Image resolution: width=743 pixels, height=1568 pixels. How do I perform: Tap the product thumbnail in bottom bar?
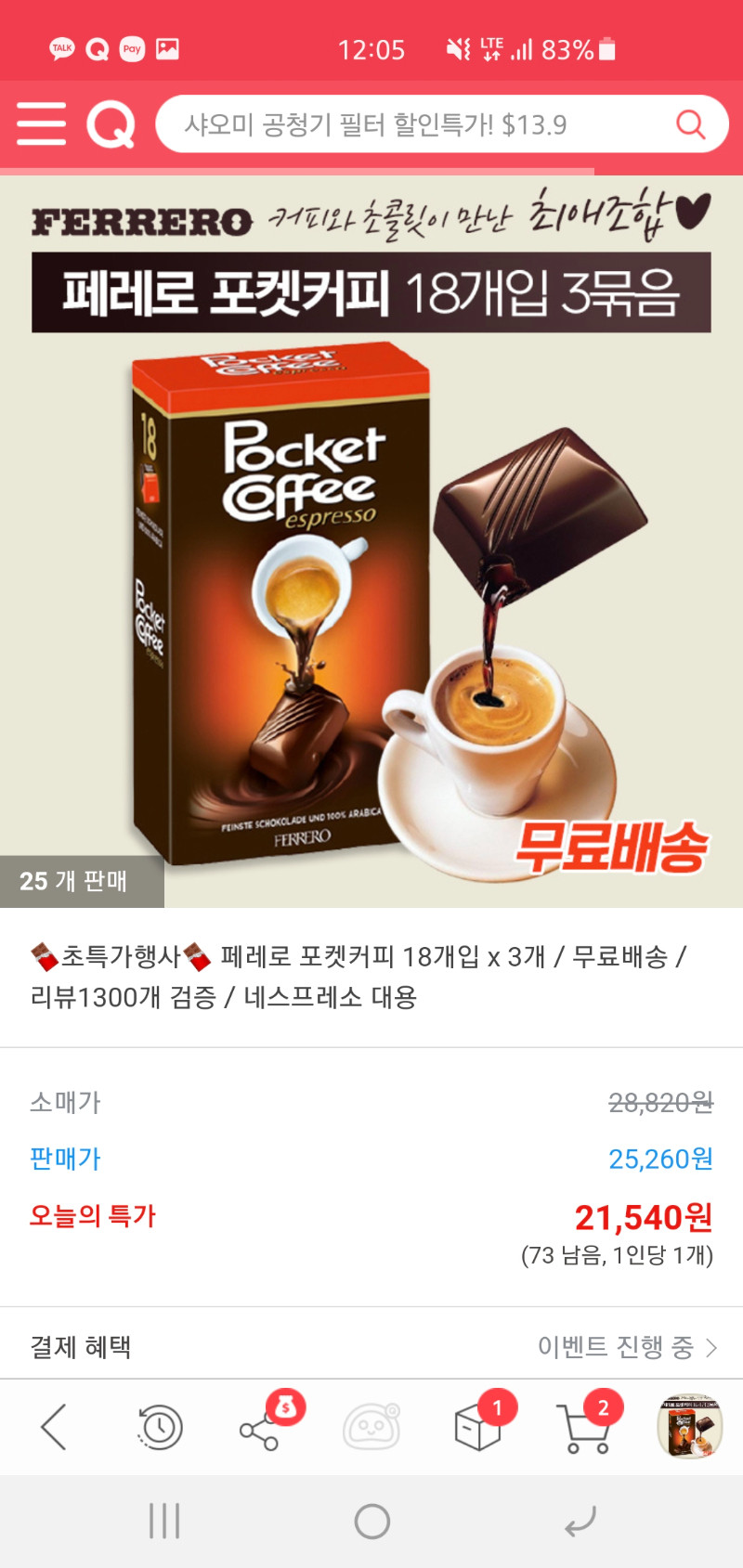click(689, 1426)
